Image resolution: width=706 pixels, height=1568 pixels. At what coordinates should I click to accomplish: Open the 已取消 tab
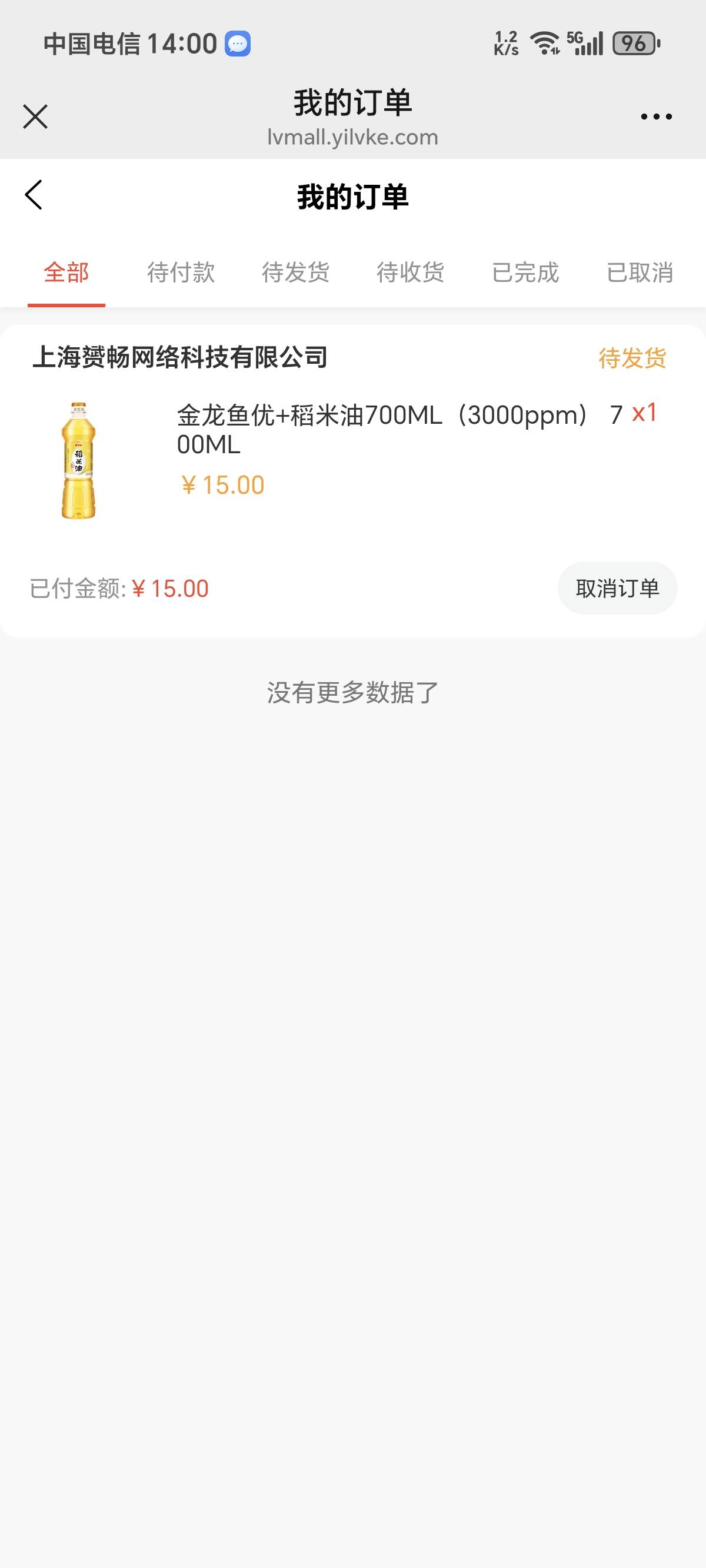[640, 272]
